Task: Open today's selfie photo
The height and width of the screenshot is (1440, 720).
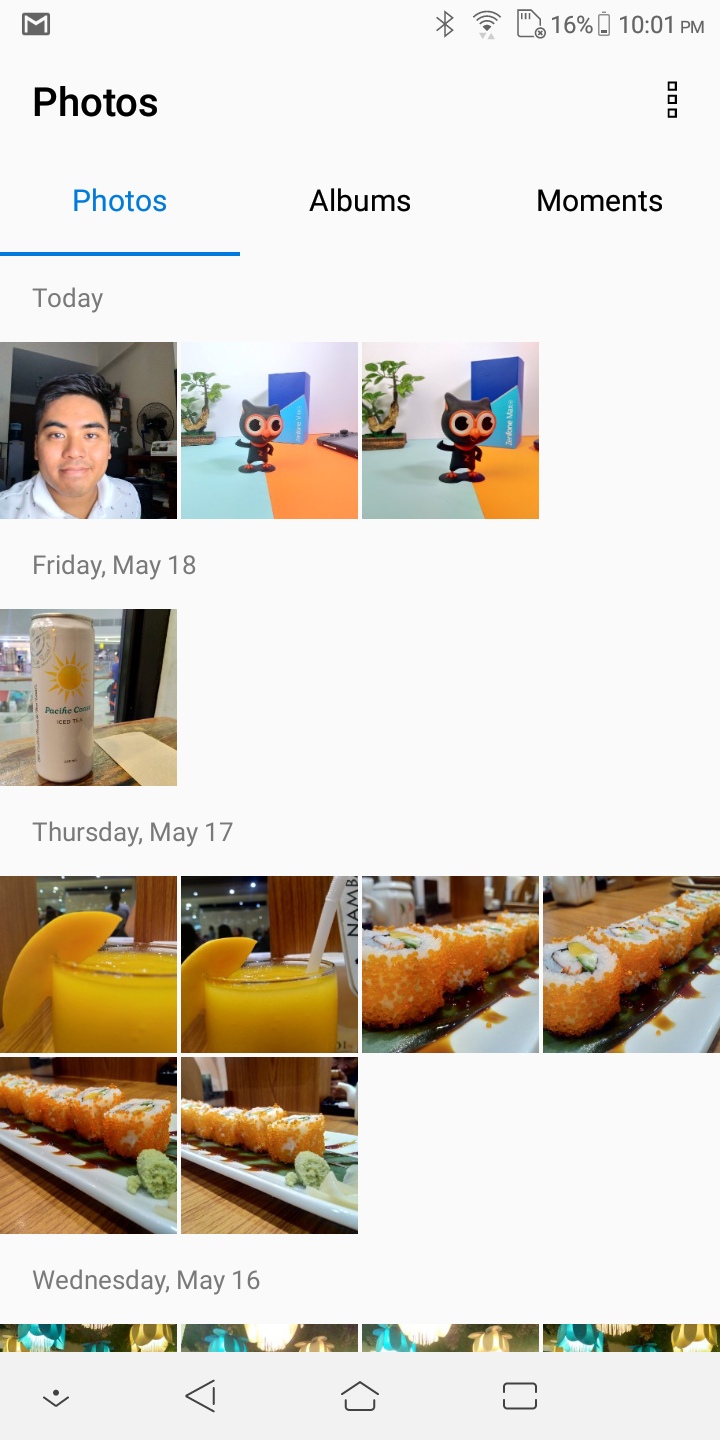Action: tap(88, 430)
